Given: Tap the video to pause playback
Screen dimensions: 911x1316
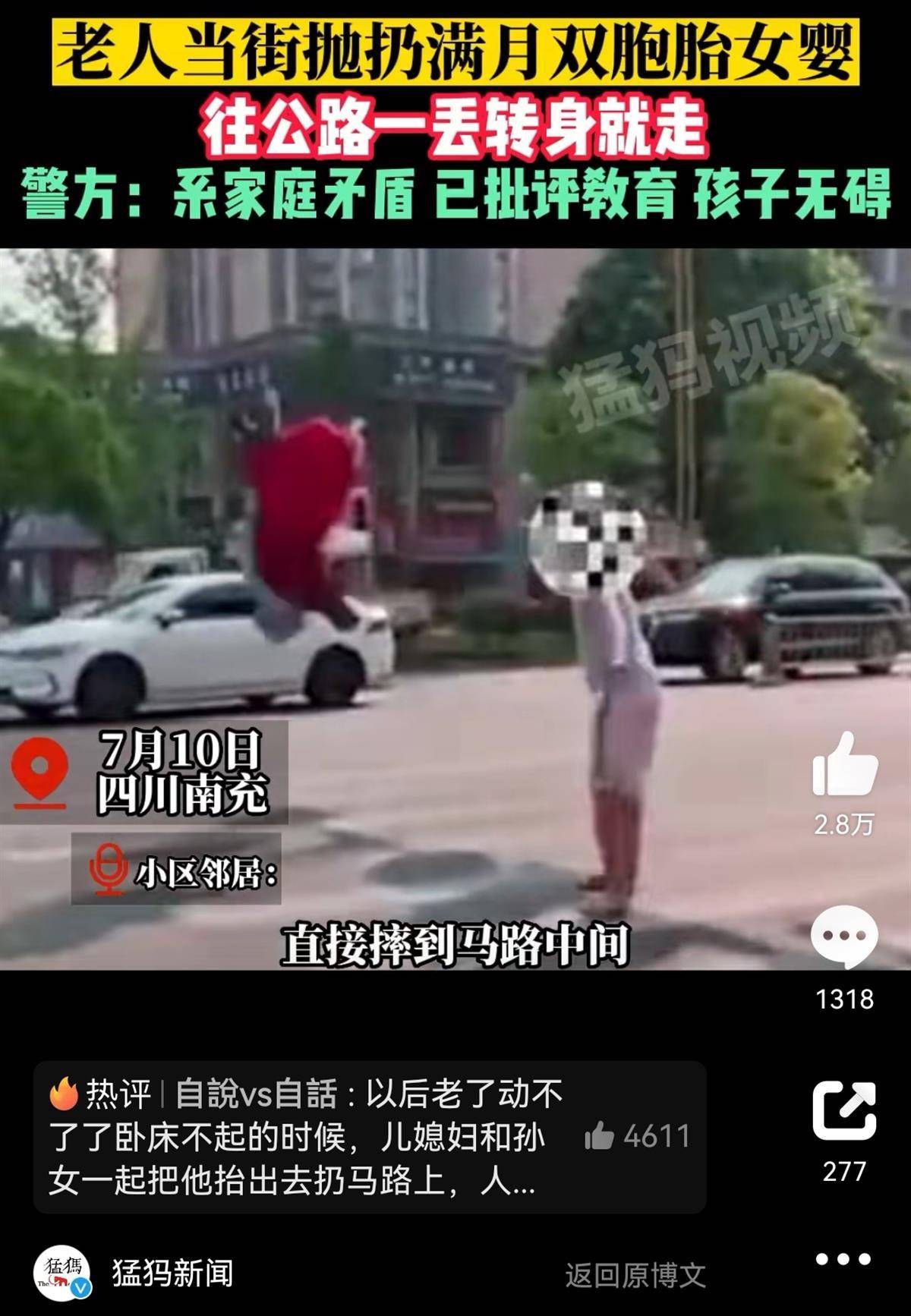Looking at the screenshot, I should click(x=455, y=607).
